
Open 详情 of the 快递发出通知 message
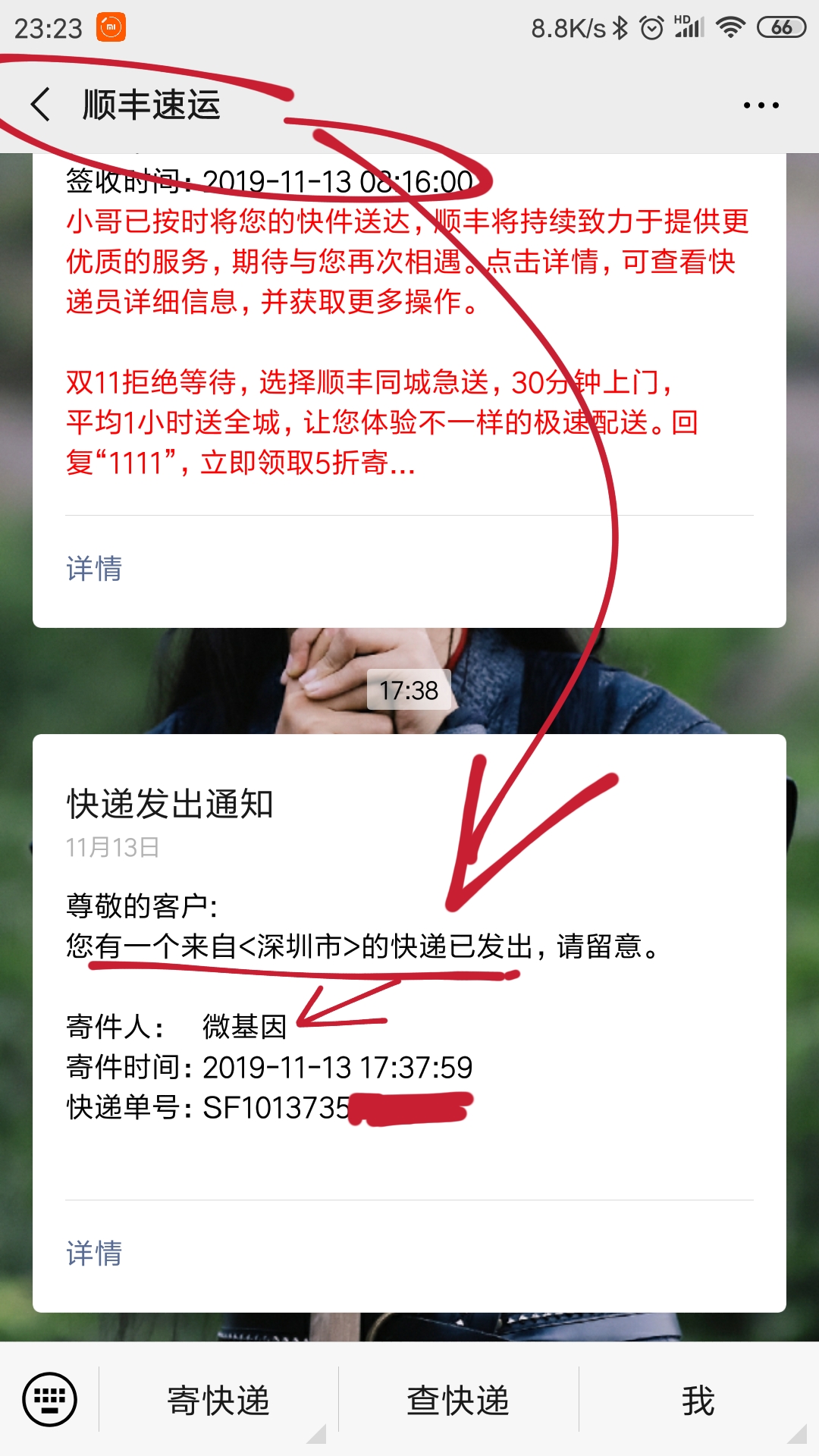point(94,1254)
